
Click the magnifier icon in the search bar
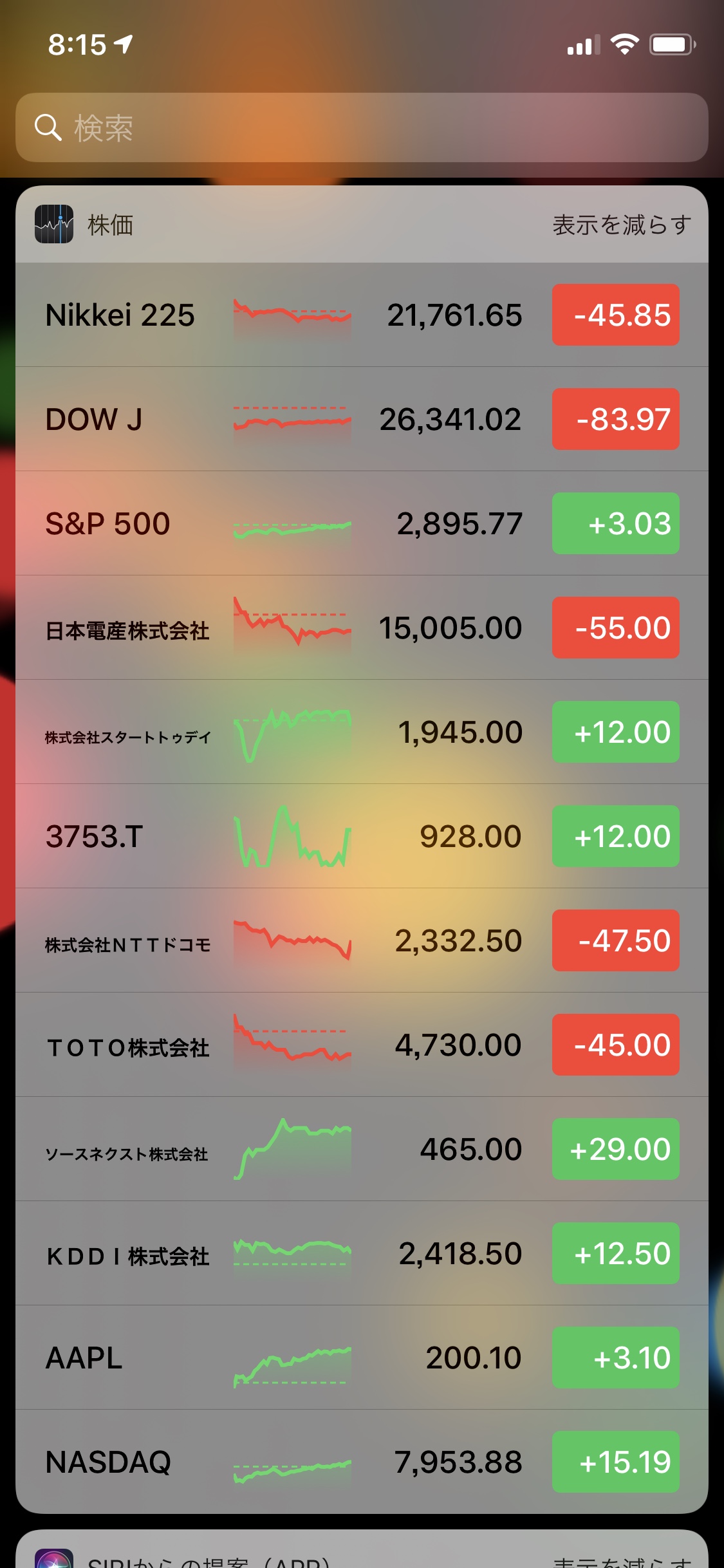47,128
